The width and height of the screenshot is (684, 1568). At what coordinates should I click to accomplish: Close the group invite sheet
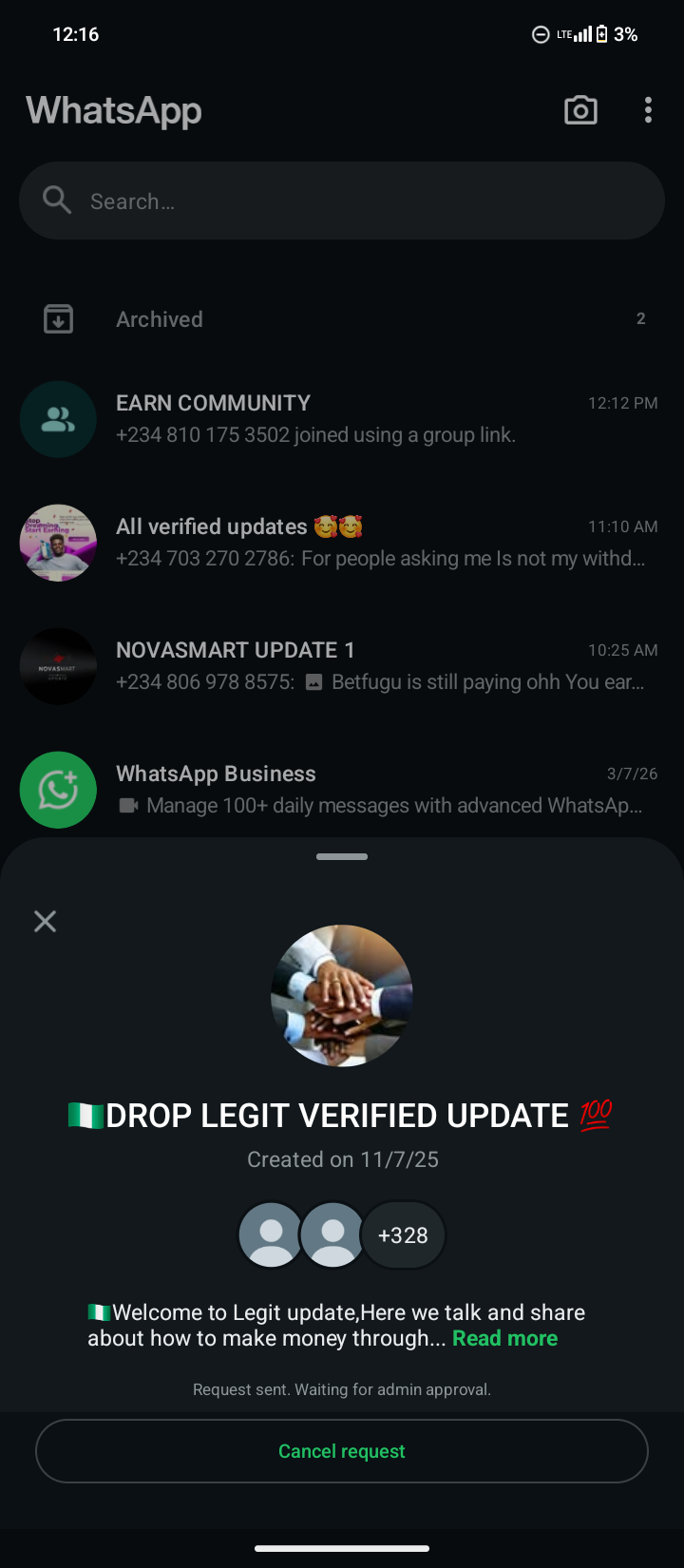tap(45, 921)
